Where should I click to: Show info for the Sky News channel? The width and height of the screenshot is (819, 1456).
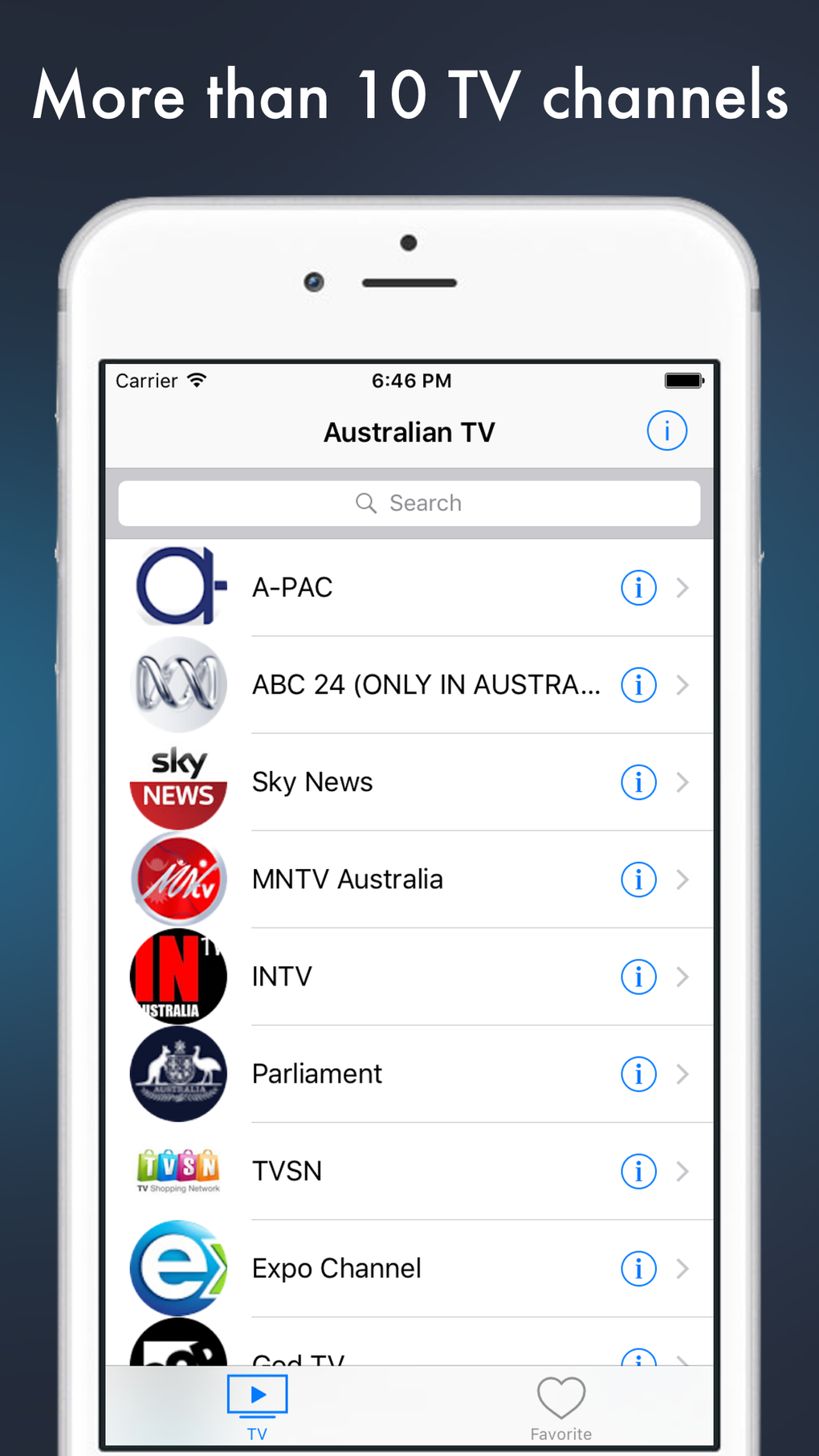[x=638, y=781]
